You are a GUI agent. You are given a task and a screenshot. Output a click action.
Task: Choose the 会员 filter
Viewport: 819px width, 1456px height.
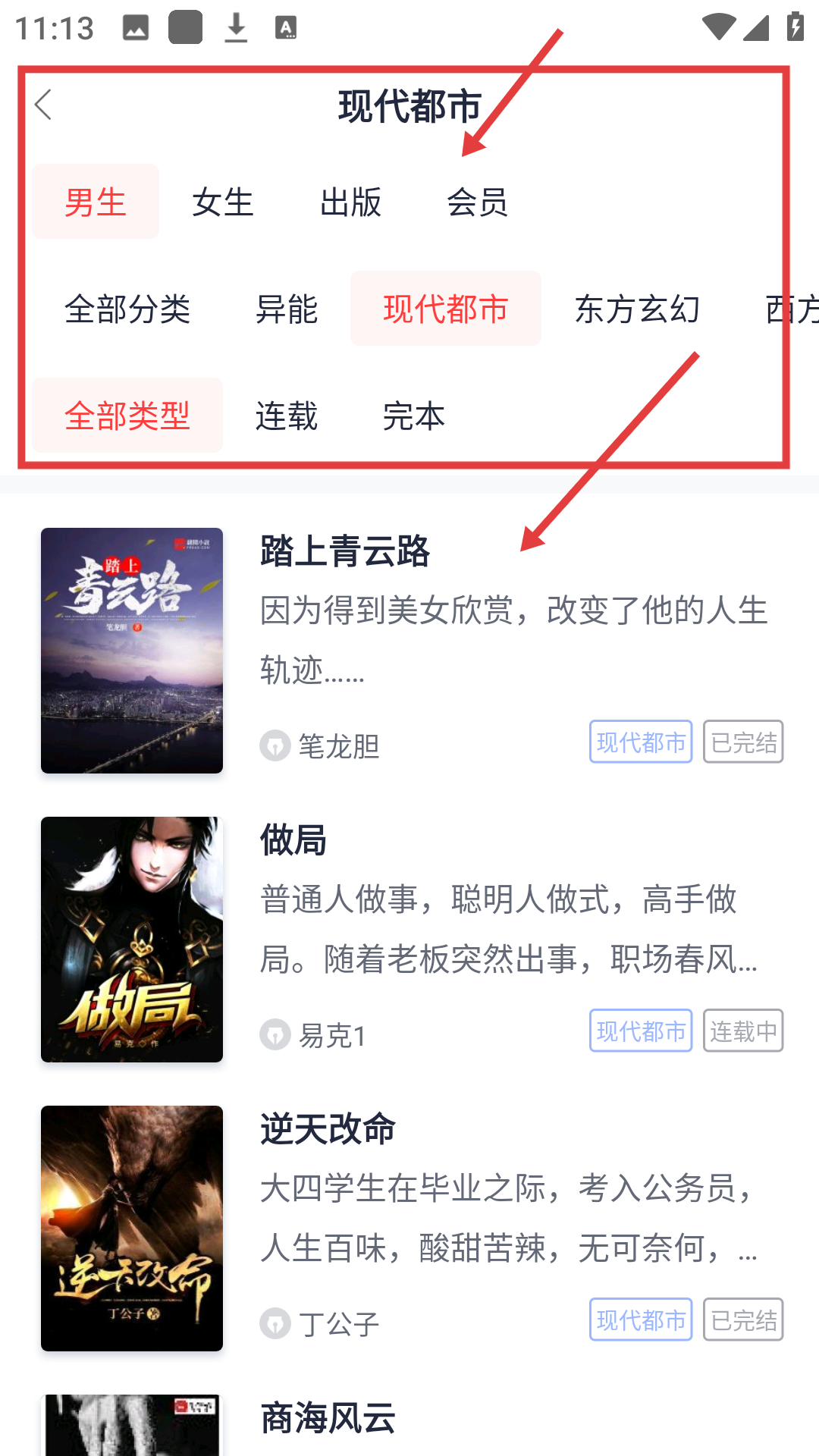(x=477, y=202)
